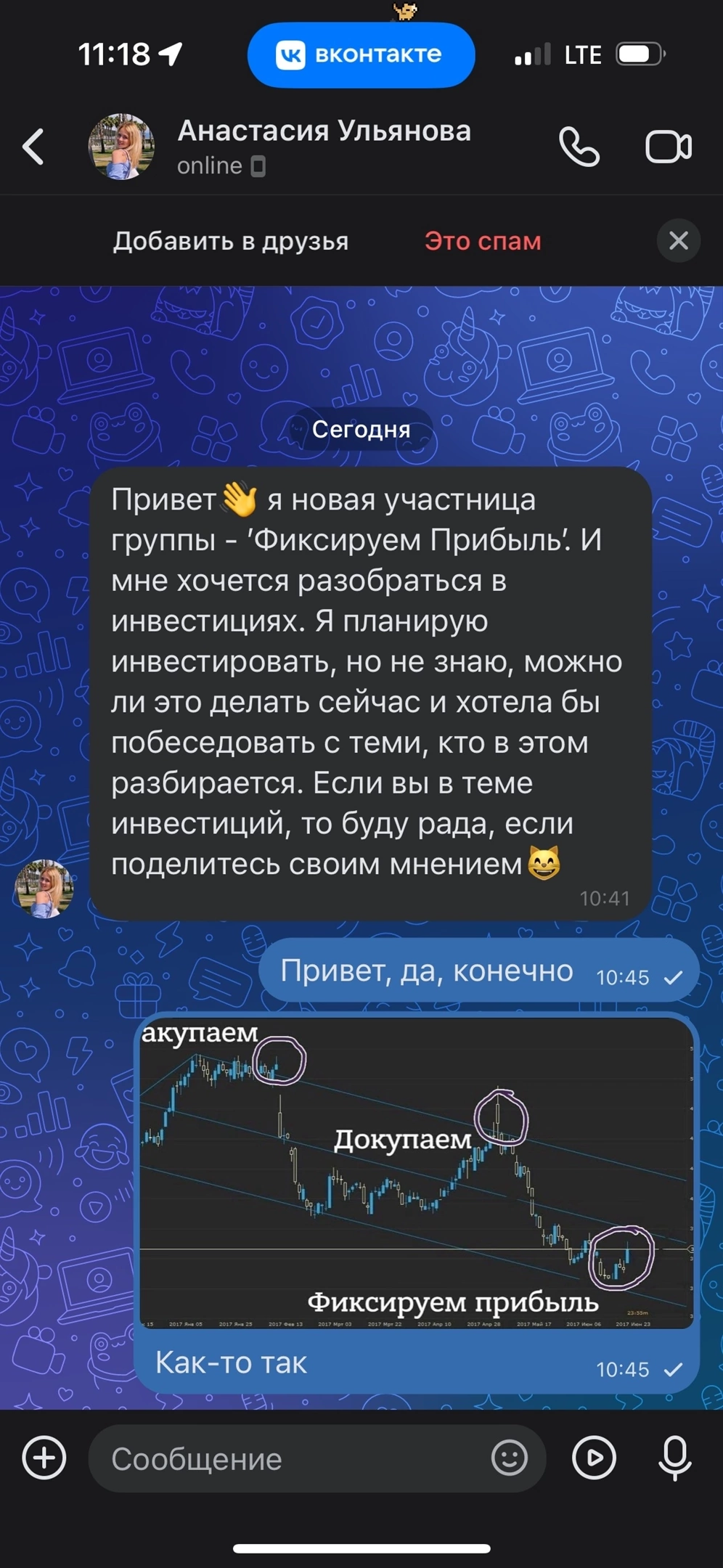
Task: Report the chat via Это спам
Action: pos(483,241)
